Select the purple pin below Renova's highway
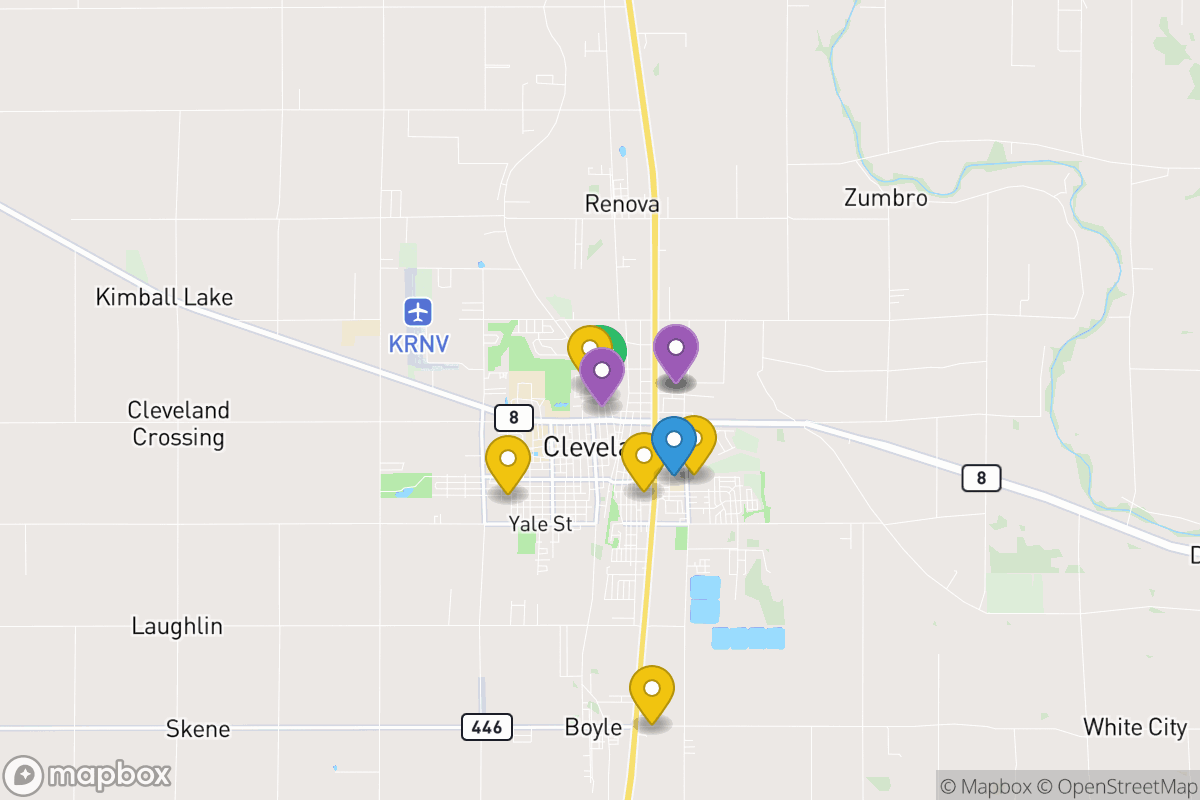 coord(676,350)
